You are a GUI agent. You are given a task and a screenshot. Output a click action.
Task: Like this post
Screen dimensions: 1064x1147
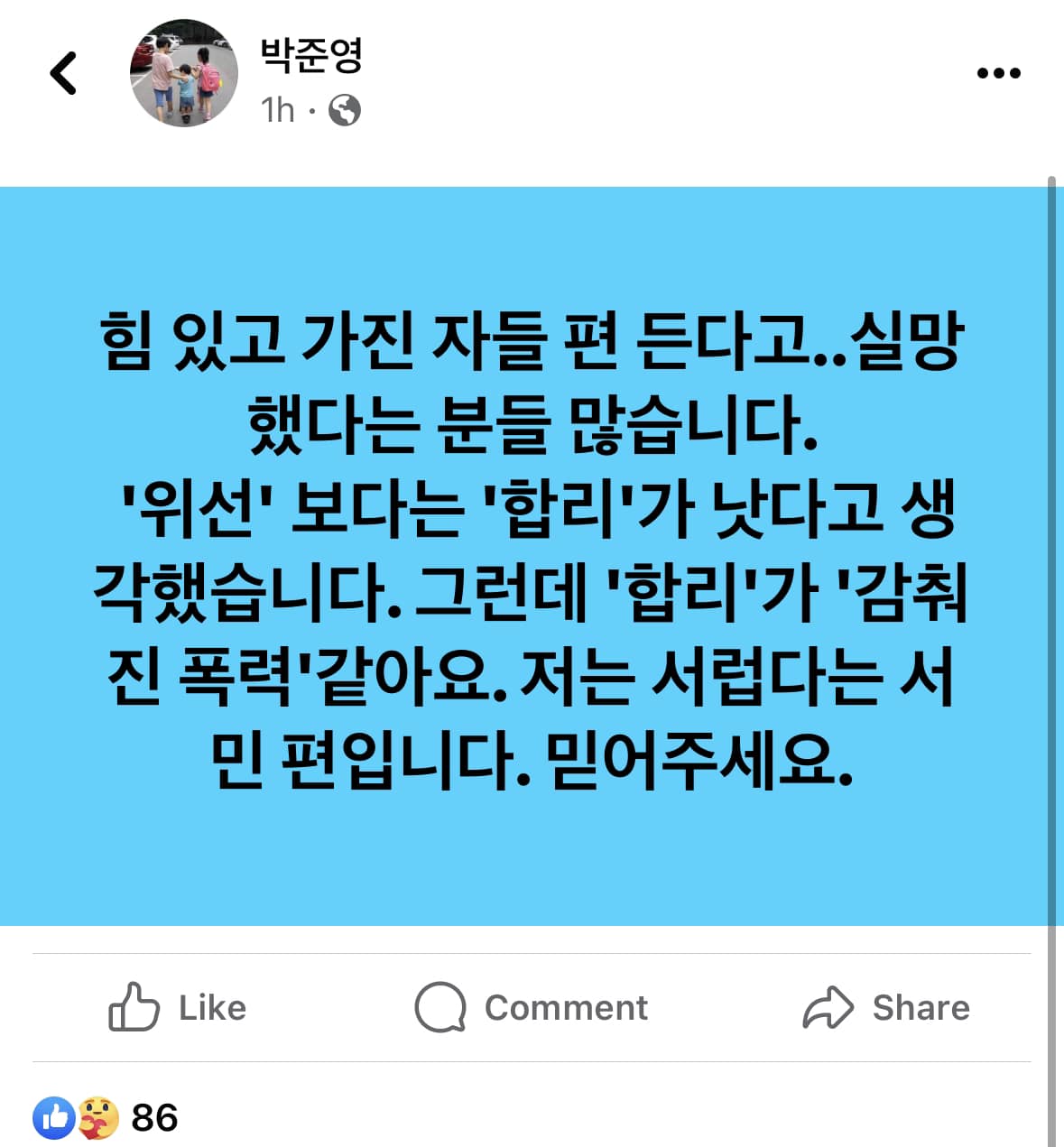(178, 1007)
